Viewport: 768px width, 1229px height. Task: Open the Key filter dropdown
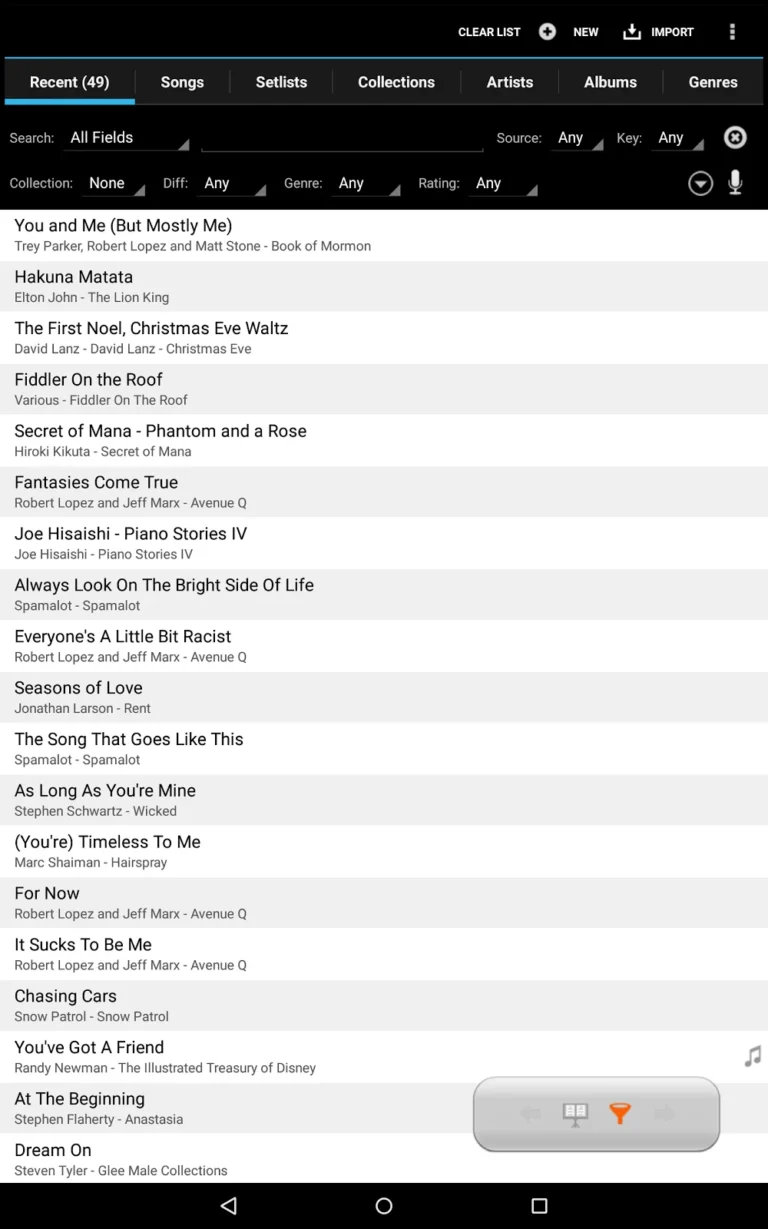click(x=678, y=138)
